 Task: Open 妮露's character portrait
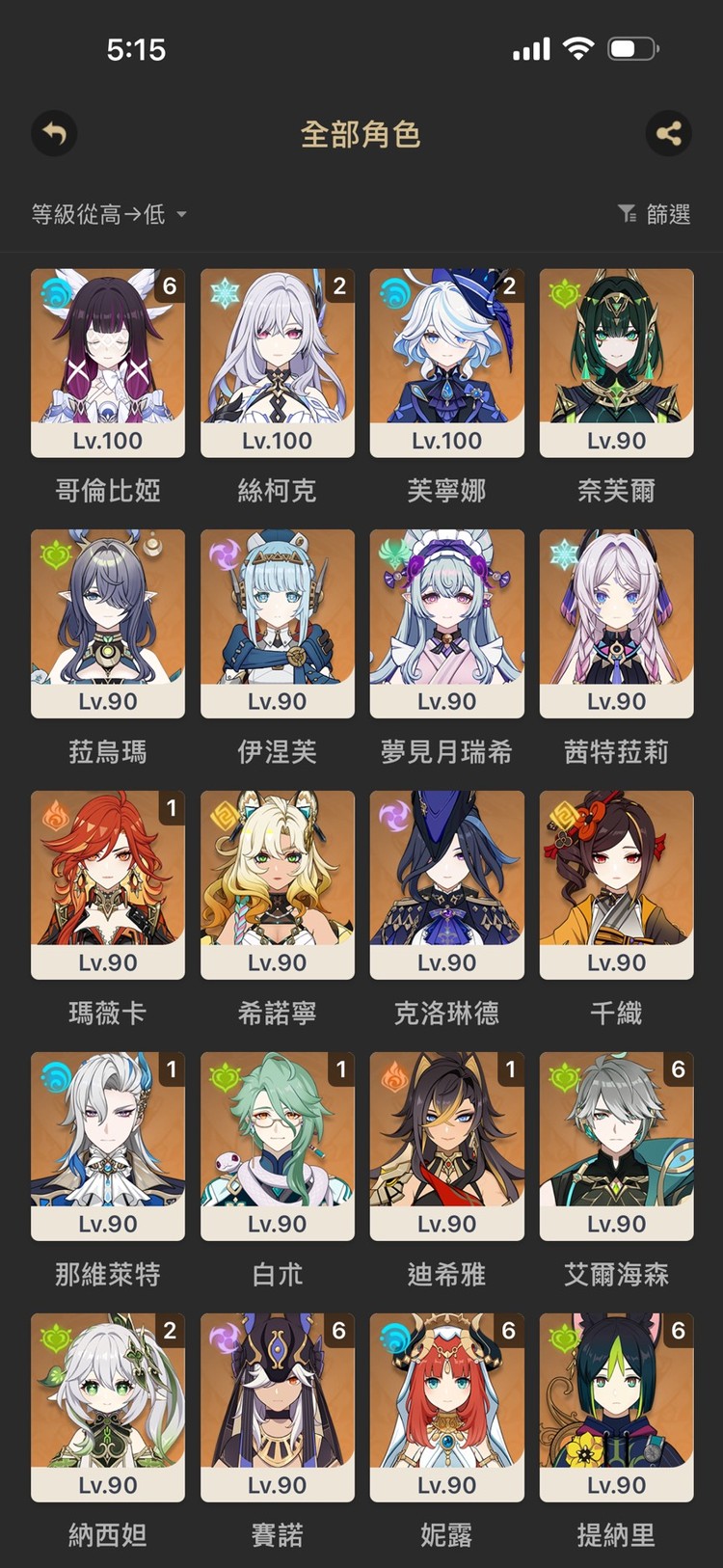[446, 1394]
